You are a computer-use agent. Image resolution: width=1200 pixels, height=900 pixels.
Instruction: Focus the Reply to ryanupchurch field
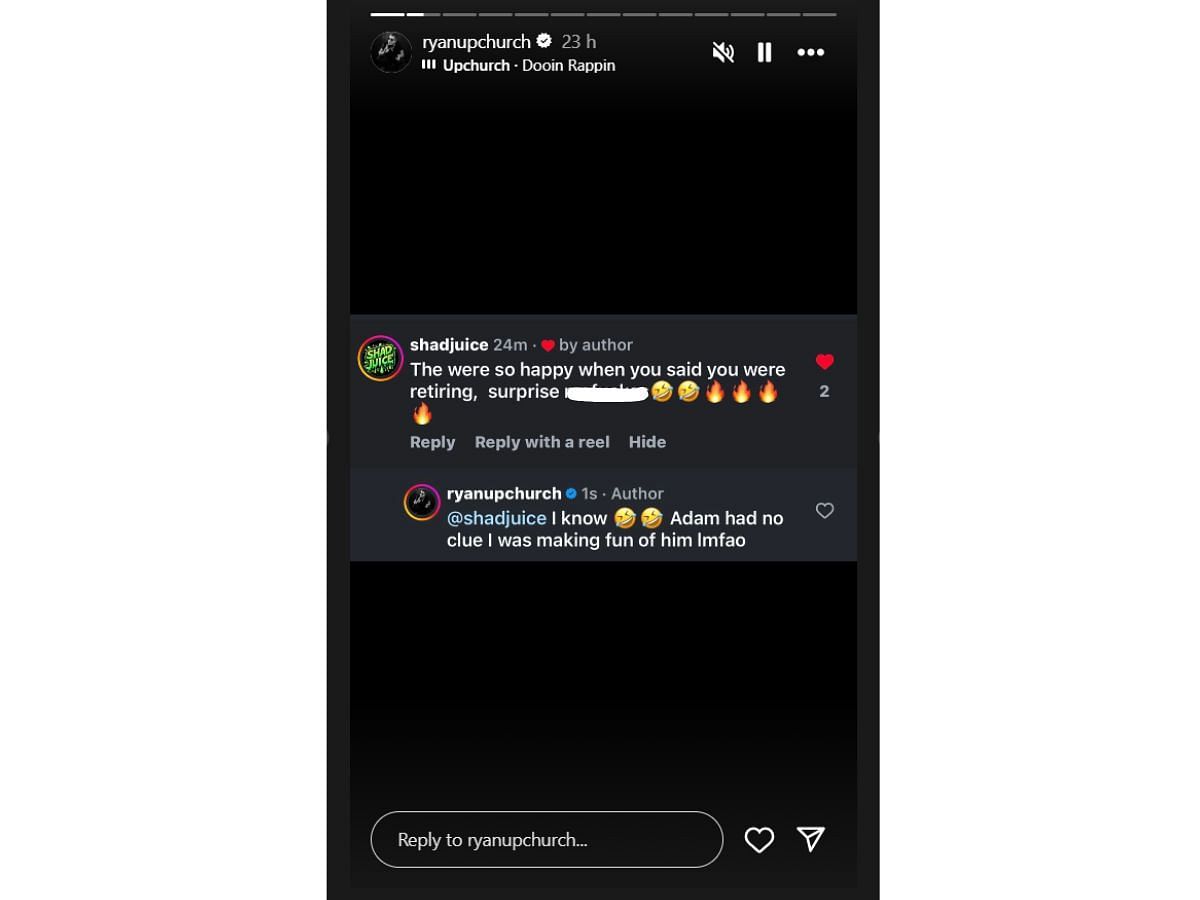coord(546,839)
